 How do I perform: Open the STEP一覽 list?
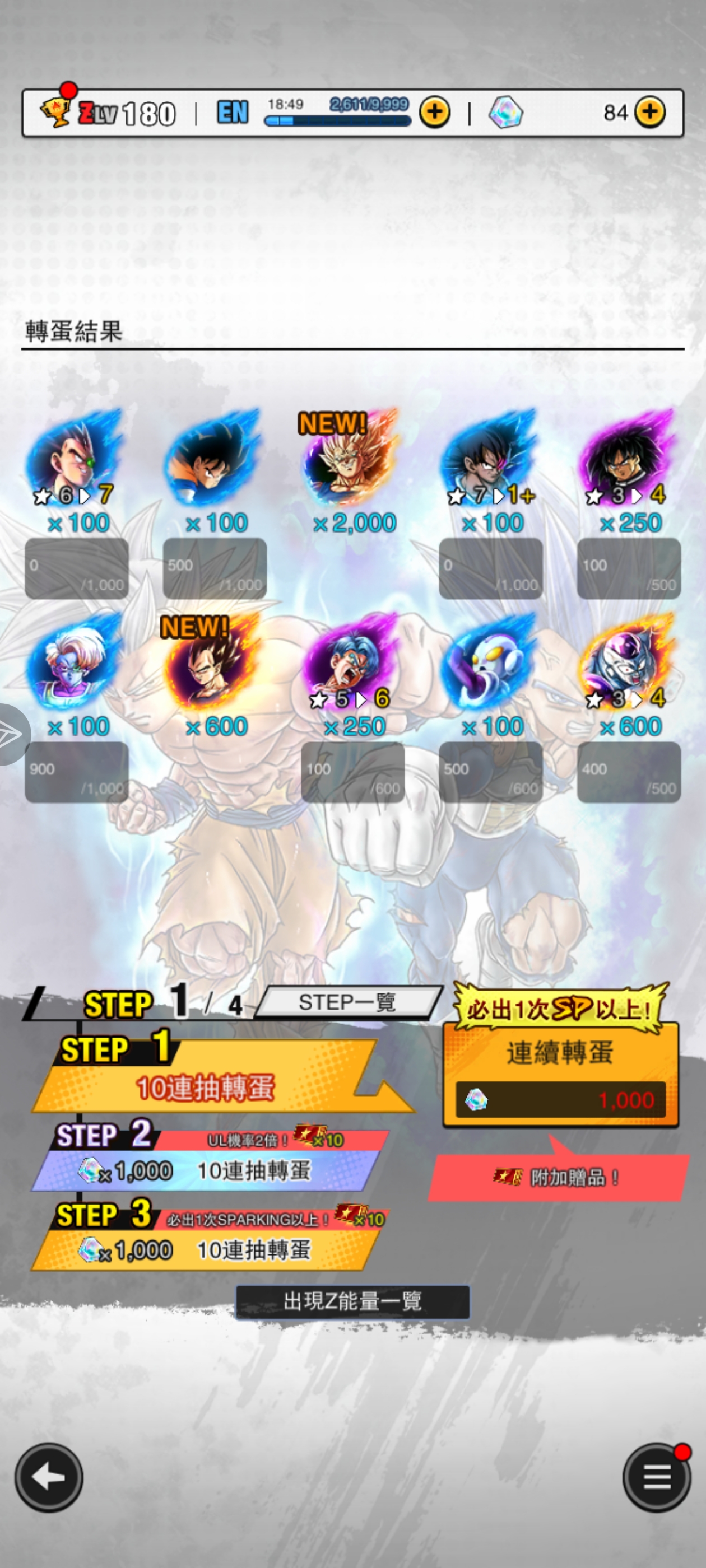(347, 1002)
